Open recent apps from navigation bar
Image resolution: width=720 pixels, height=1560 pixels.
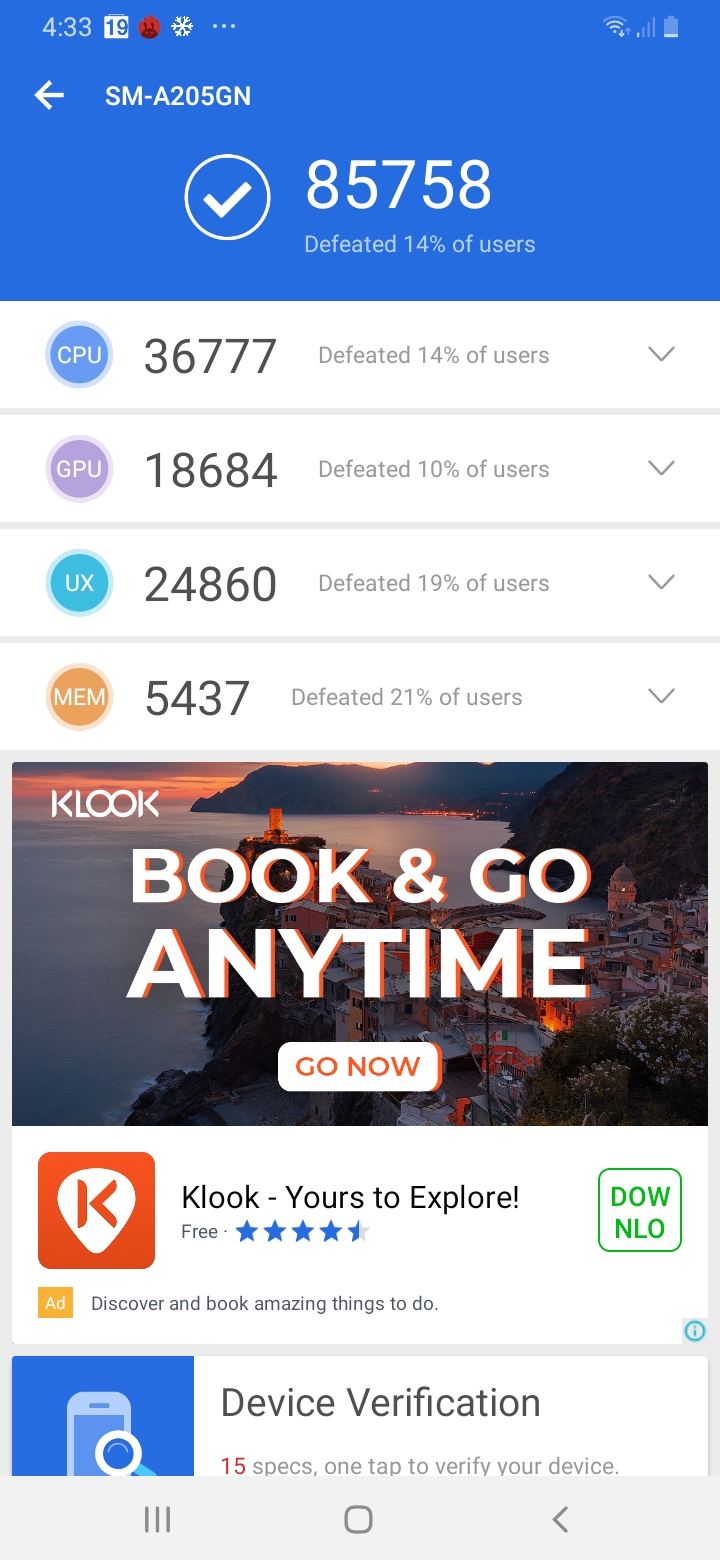158,1520
